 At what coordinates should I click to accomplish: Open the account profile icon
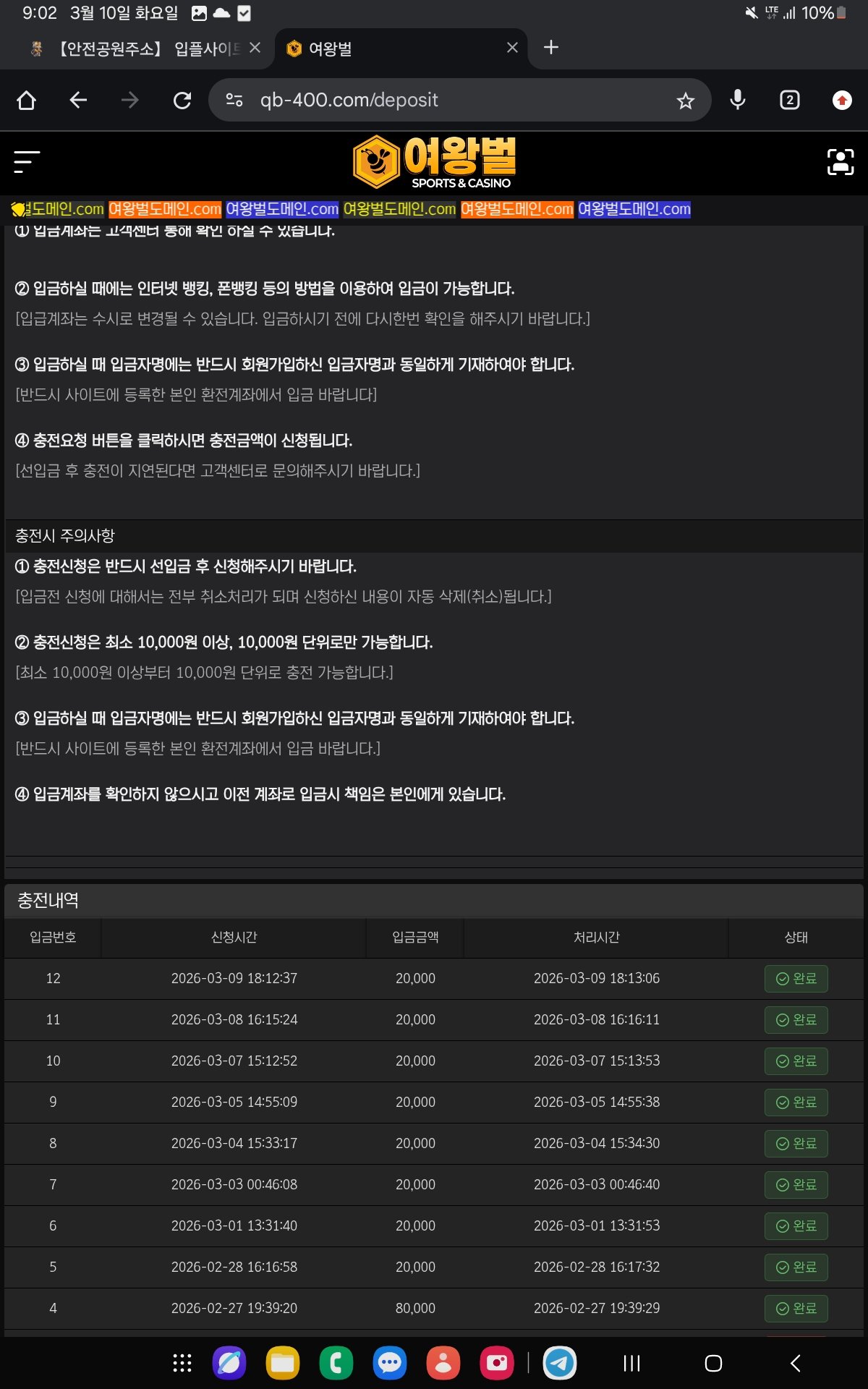click(840, 162)
